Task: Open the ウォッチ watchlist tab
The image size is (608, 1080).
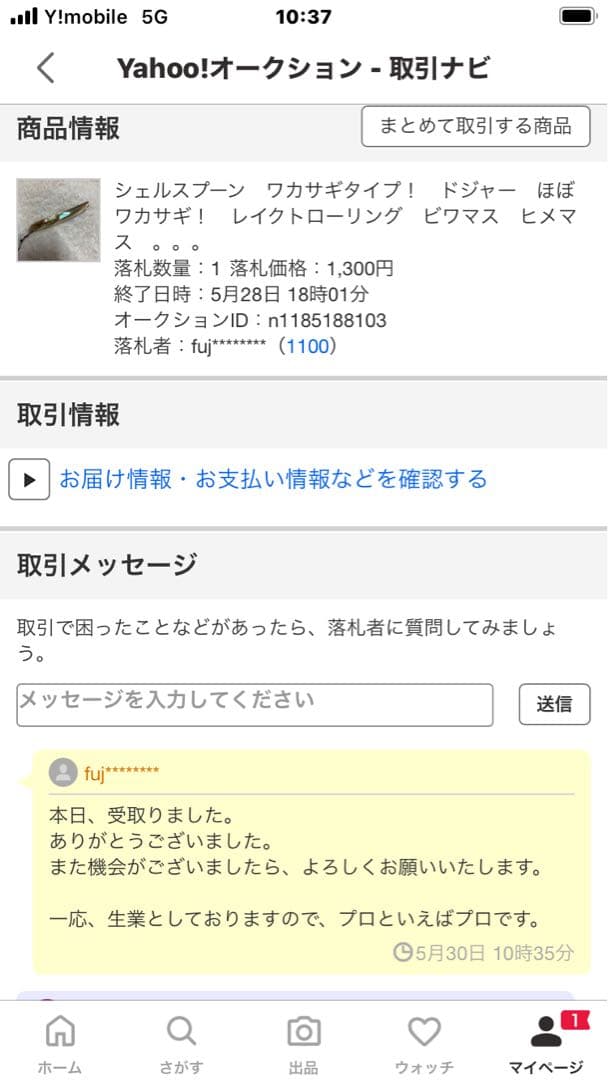Action: [424, 1043]
